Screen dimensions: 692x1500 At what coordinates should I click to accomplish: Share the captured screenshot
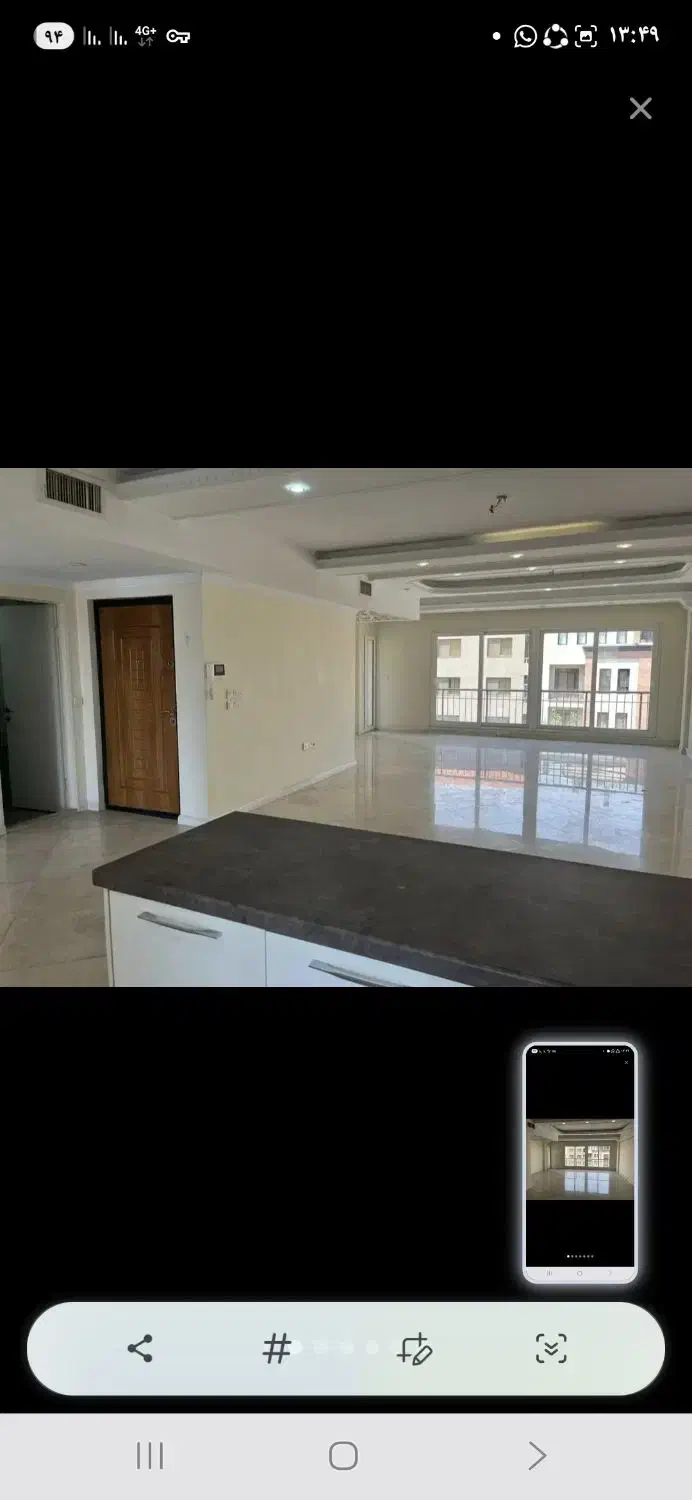point(140,1348)
